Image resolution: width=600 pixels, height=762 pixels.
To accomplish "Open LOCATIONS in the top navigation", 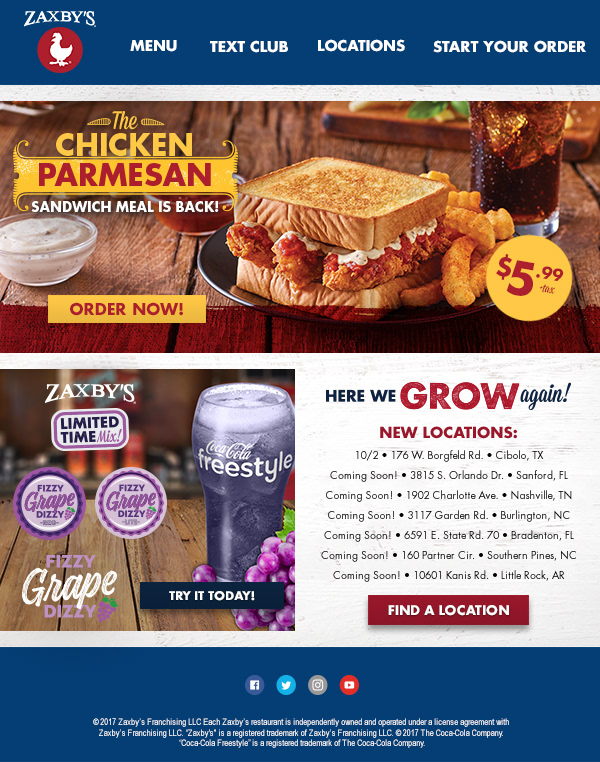I will (361, 46).
